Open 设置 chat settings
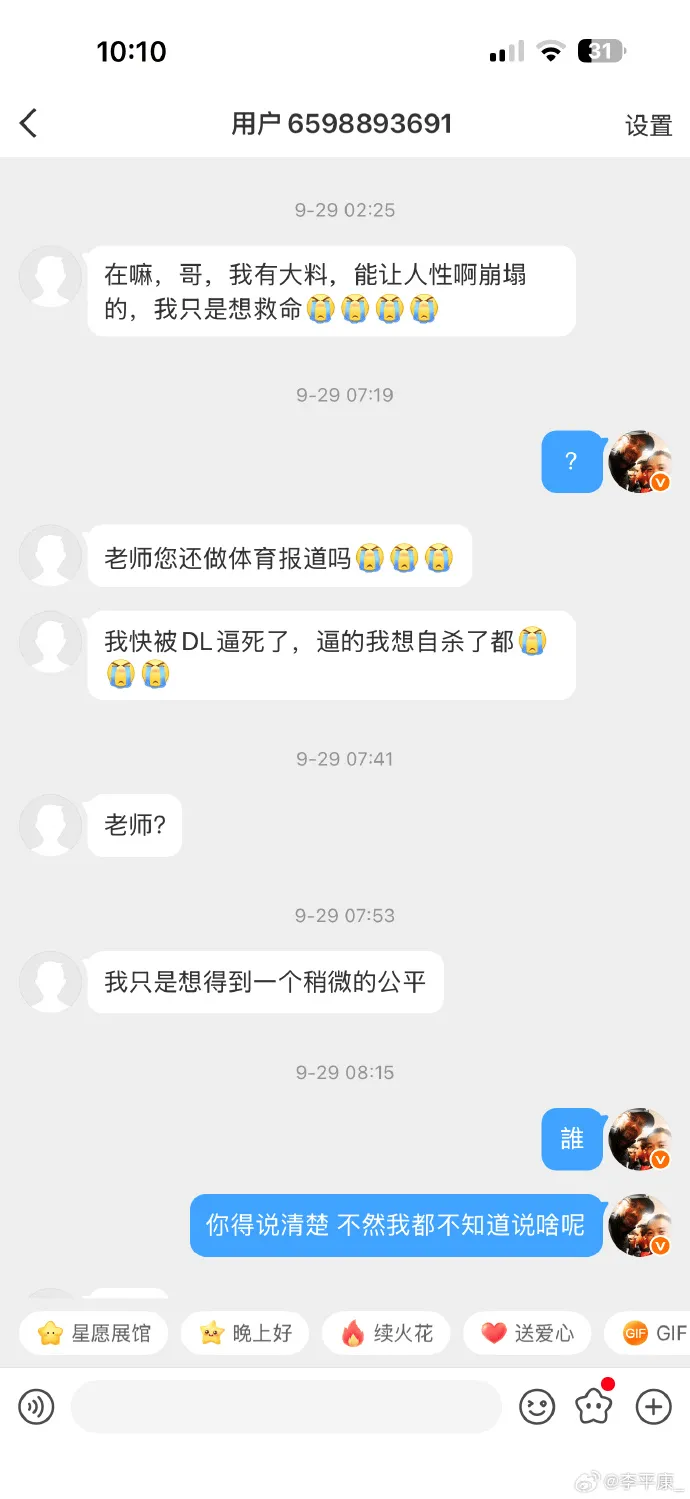Screen dimensions: 690x1499 pyautogui.click(x=648, y=125)
